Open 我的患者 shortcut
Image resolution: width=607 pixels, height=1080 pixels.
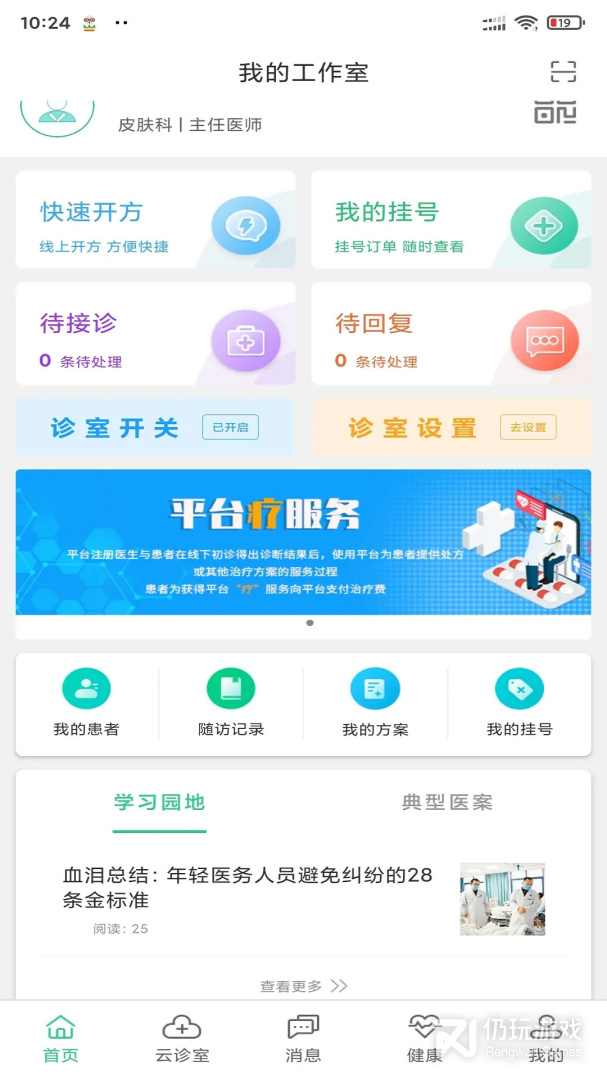[86, 703]
